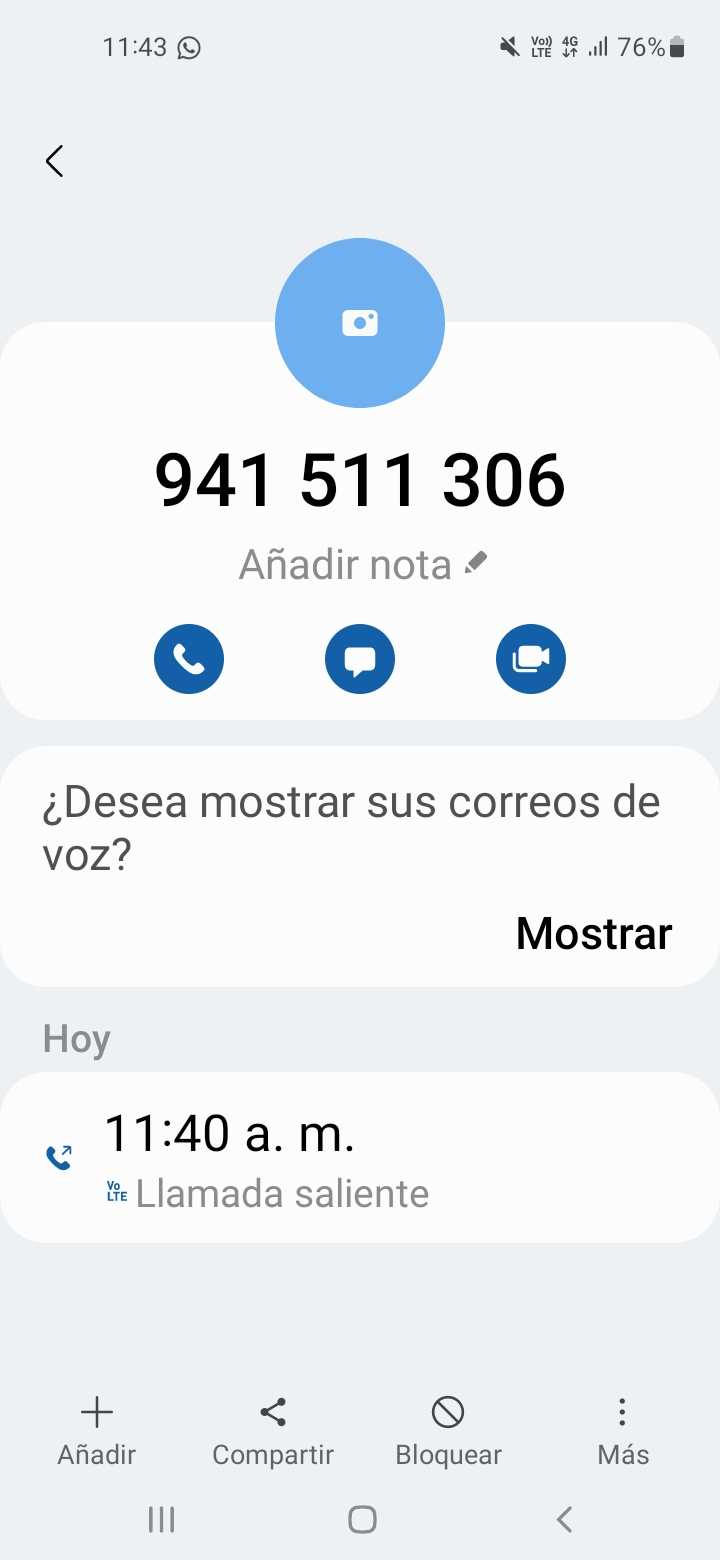Open recent apps from navigation bar
720x1560 pixels.
161,1520
